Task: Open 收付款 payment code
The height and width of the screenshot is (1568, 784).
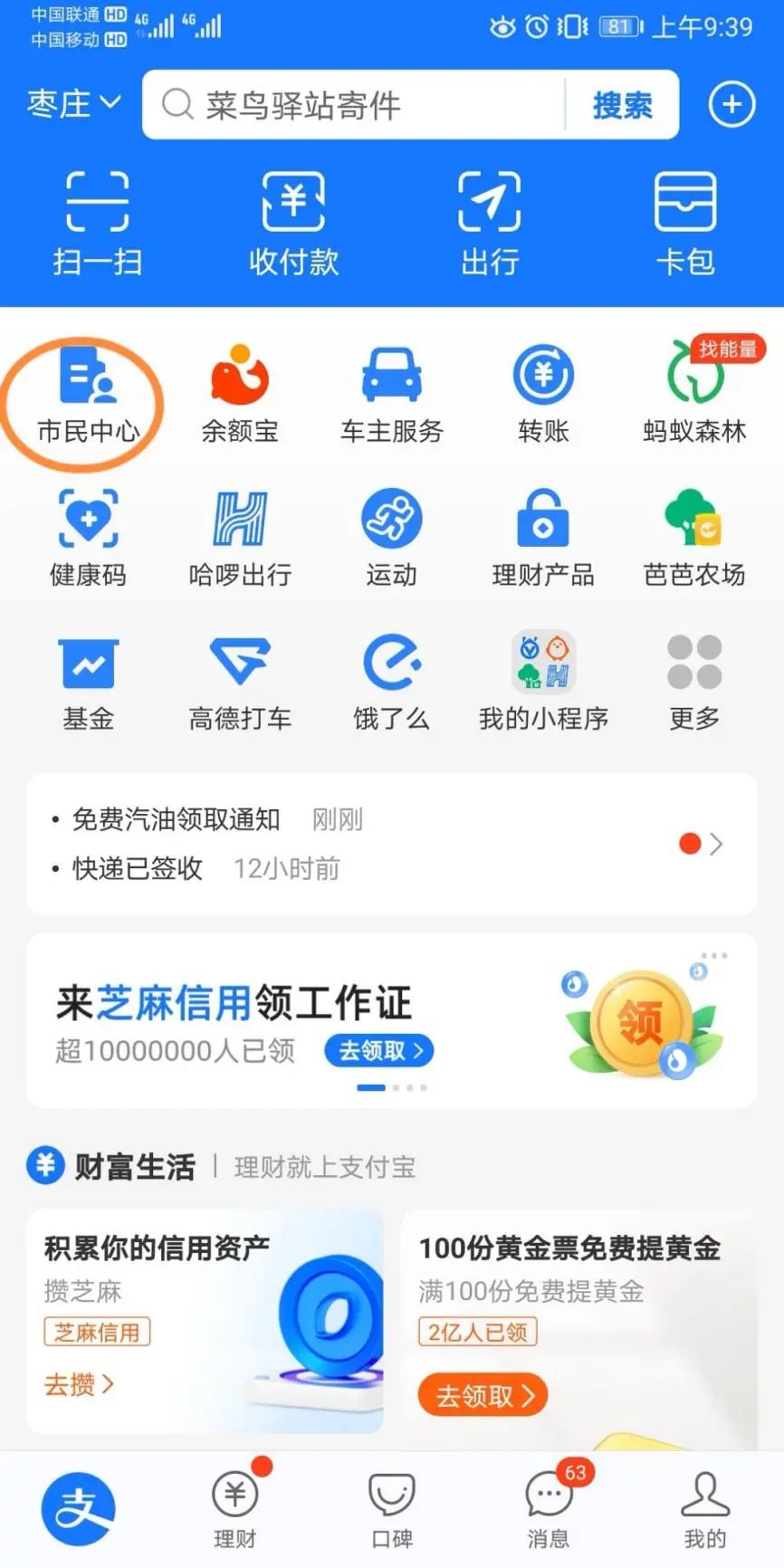Action: 293,223
